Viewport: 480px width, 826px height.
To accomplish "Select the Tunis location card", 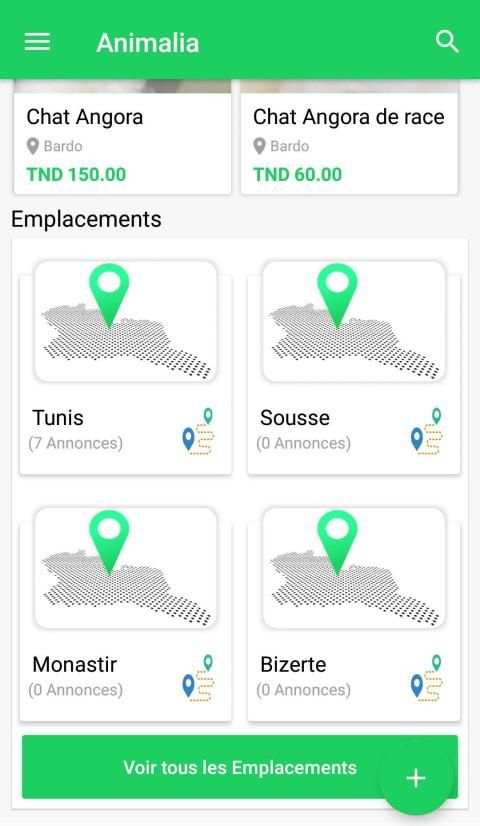I will point(125,367).
